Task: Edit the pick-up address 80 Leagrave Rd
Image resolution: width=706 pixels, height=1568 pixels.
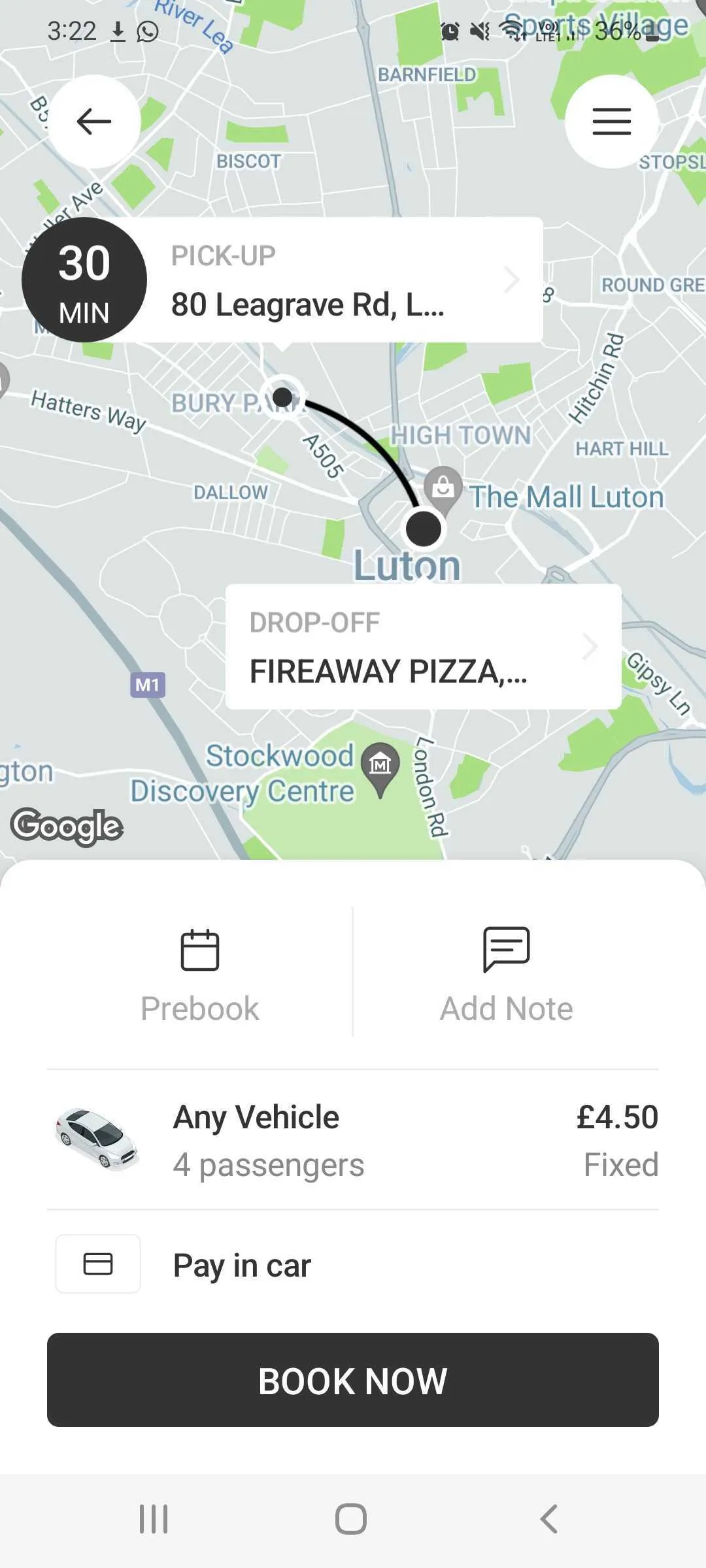Action: [345, 280]
